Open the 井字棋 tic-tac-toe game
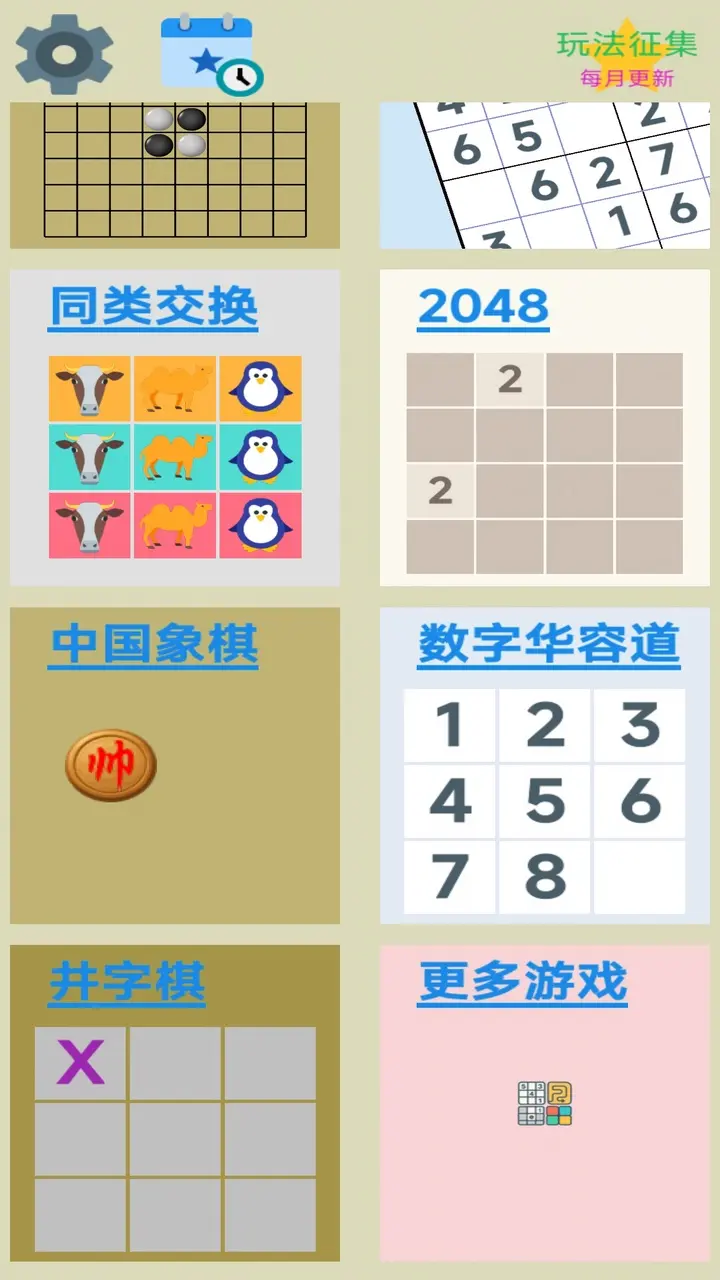 pyautogui.click(x=175, y=1103)
